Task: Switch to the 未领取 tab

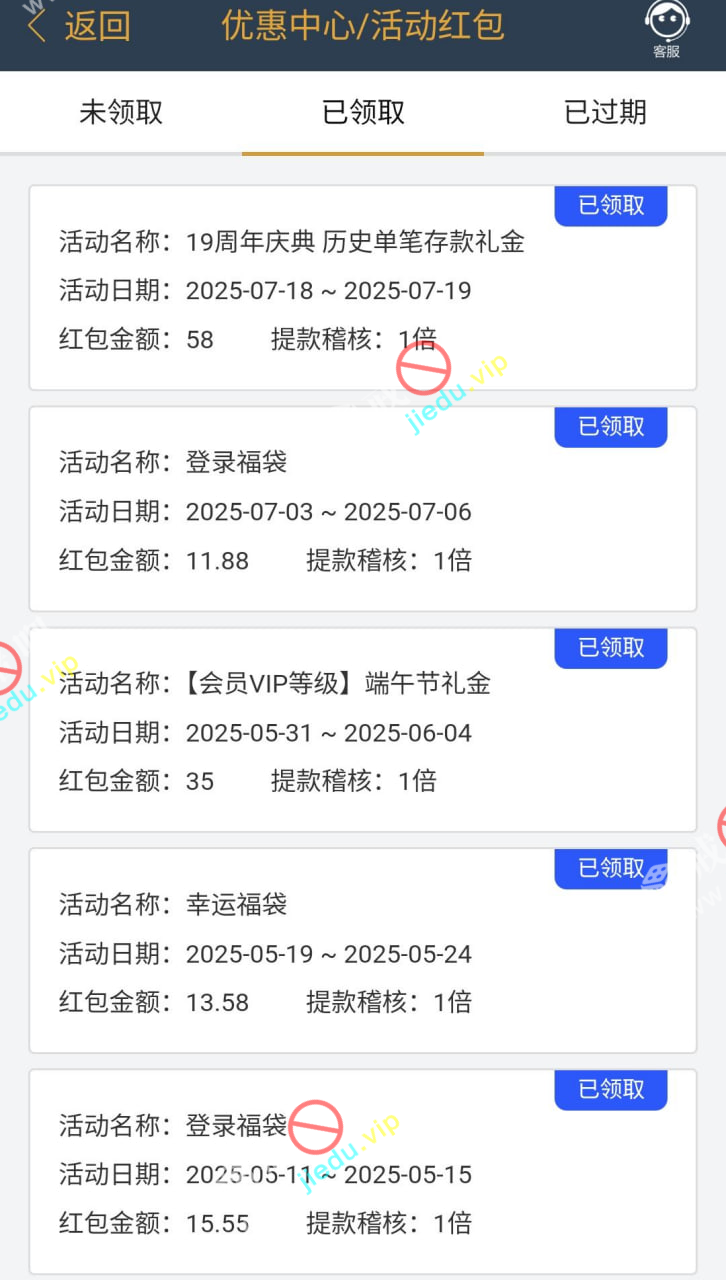Action: 121,112
